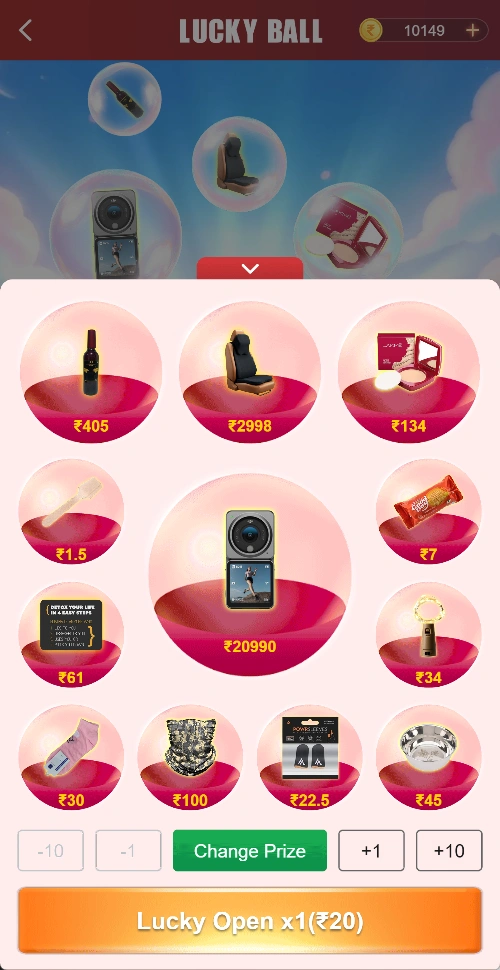Image resolution: width=500 pixels, height=970 pixels.
Task: Tap Lucky Open x1 for ₹20
Action: coord(250,921)
